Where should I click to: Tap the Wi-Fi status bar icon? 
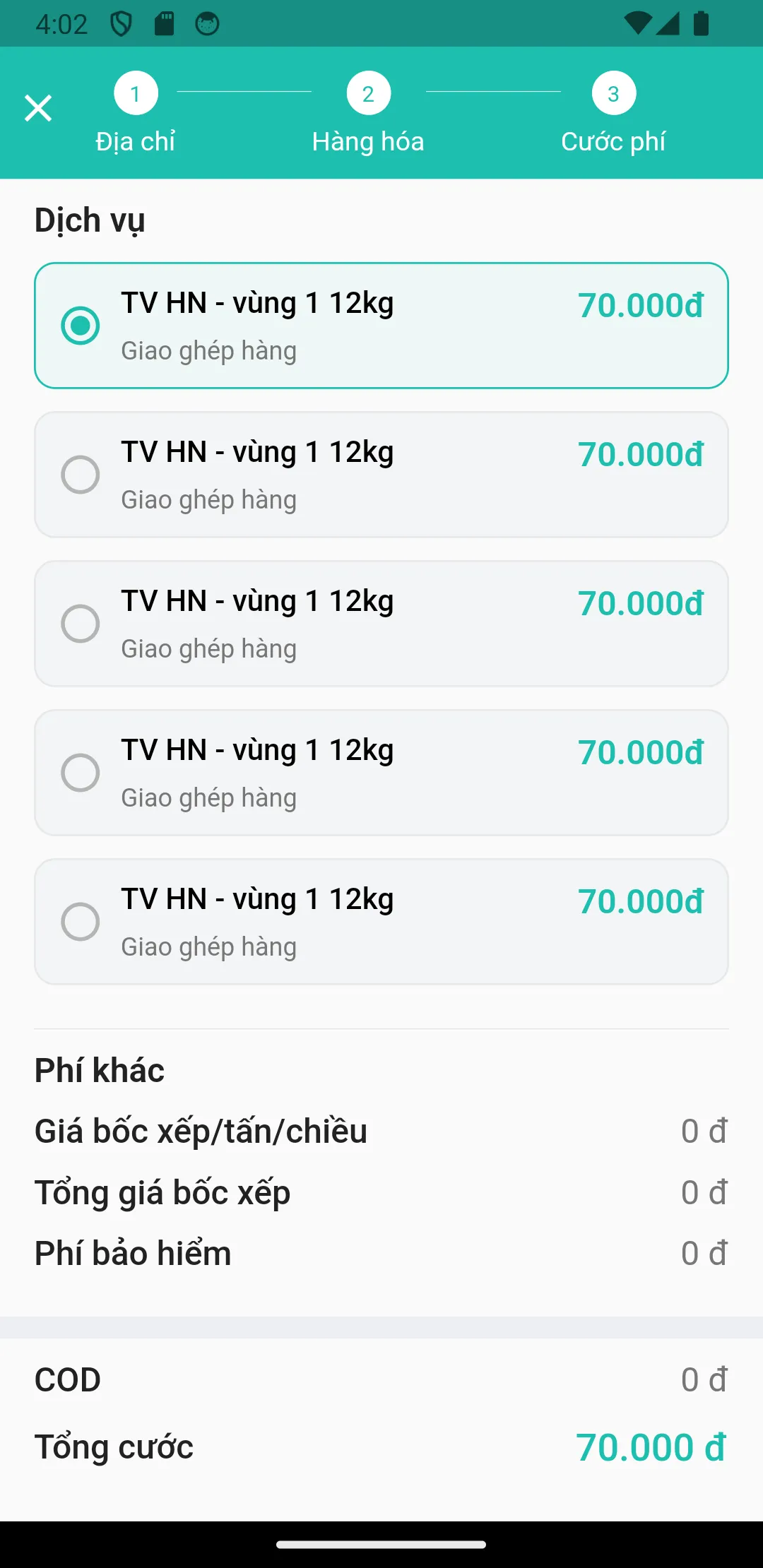click(638, 23)
